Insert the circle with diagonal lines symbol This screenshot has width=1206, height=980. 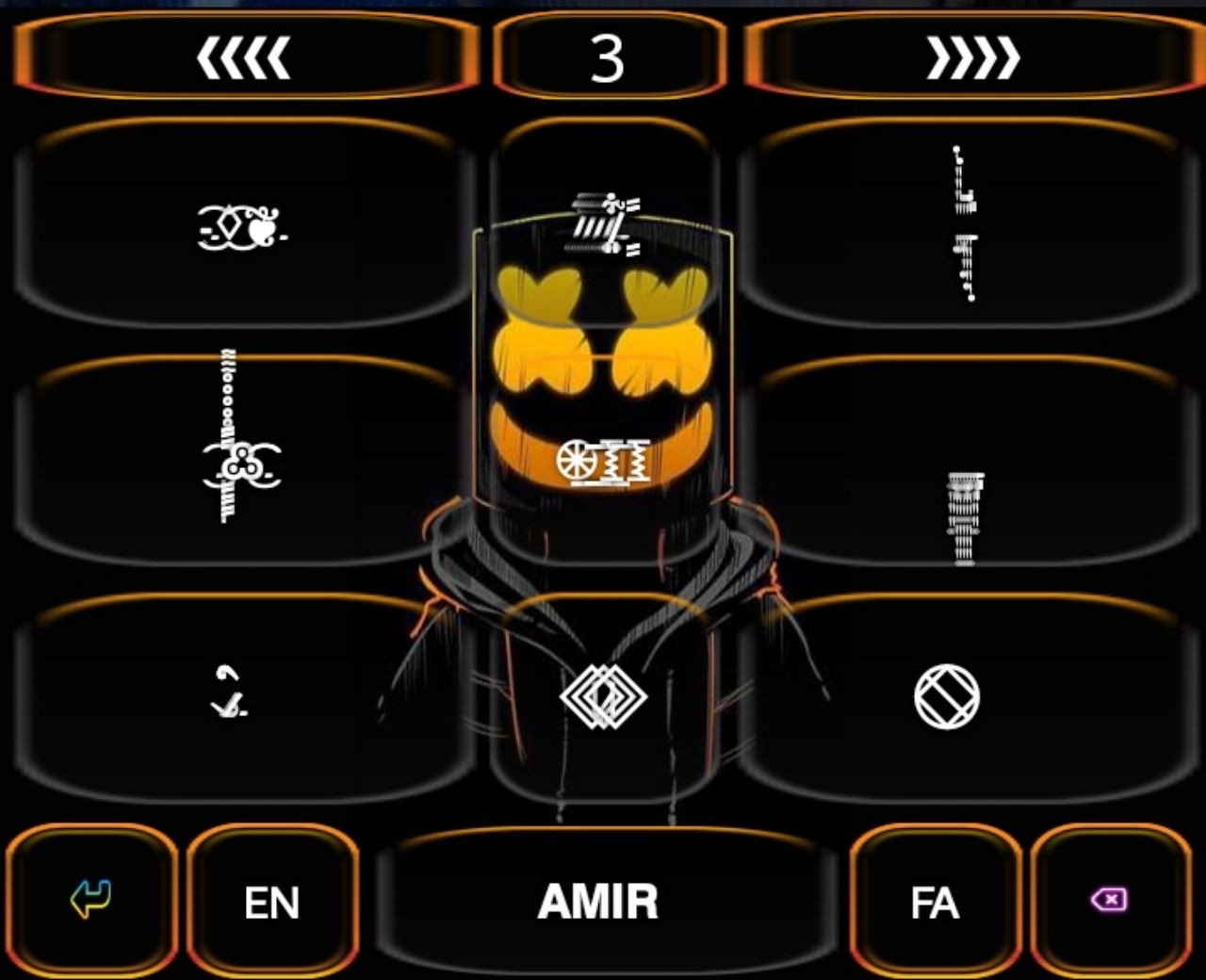click(947, 697)
